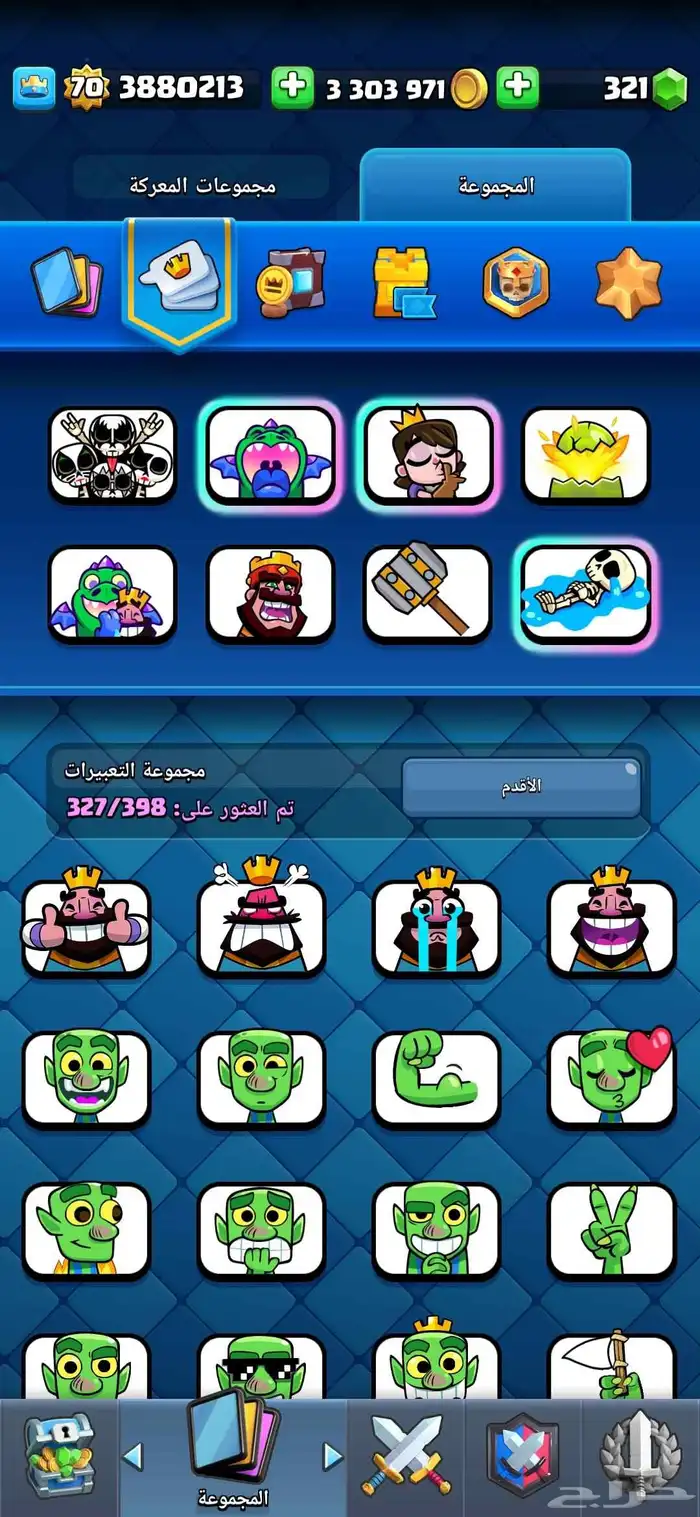This screenshot has height=1517, width=700.
Task: Change sorting with the الأقدم button
Action: (x=521, y=786)
